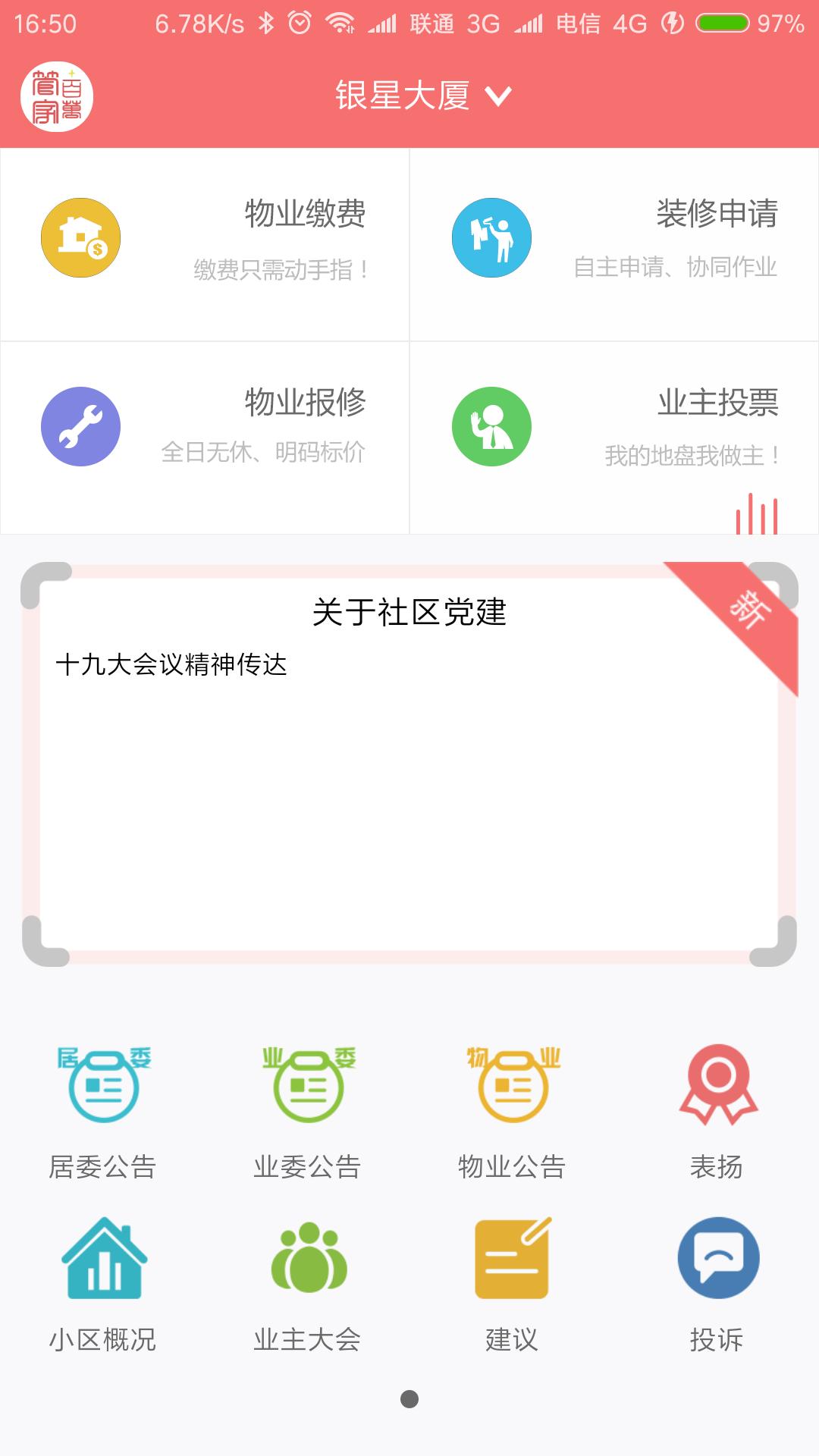Tap the 物业报修 purple wrench icon

[x=80, y=426]
